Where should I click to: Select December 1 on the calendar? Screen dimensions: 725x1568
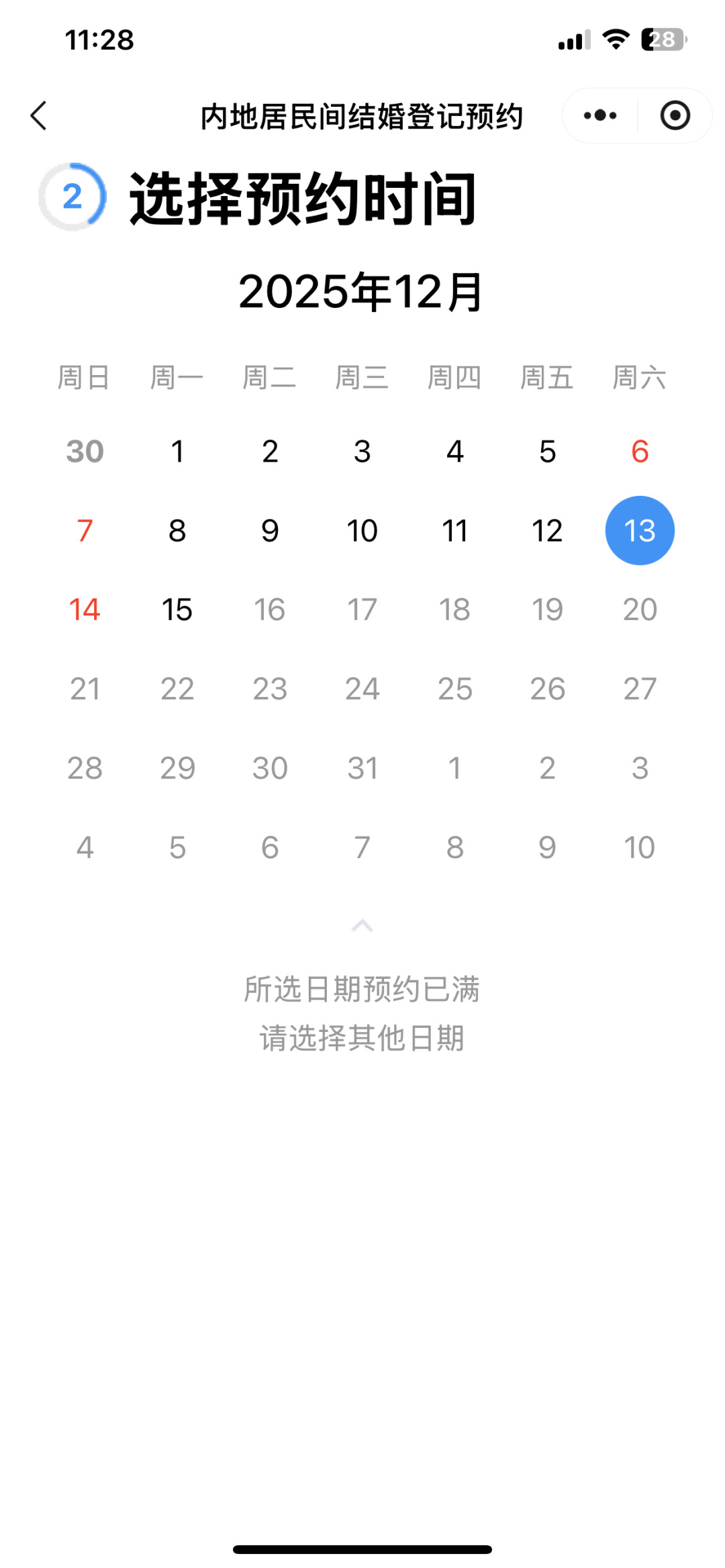(x=177, y=452)
